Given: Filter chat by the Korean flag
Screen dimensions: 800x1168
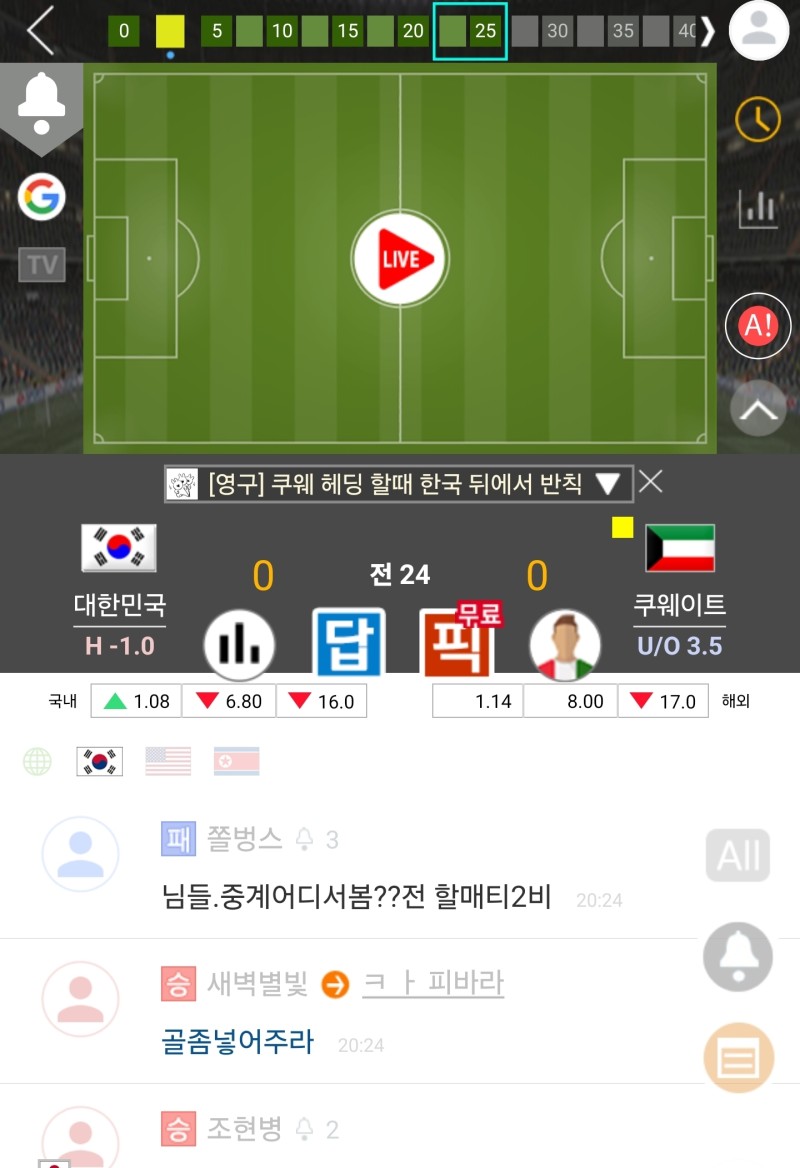Looking at the screenshot, I should point(100,761).
